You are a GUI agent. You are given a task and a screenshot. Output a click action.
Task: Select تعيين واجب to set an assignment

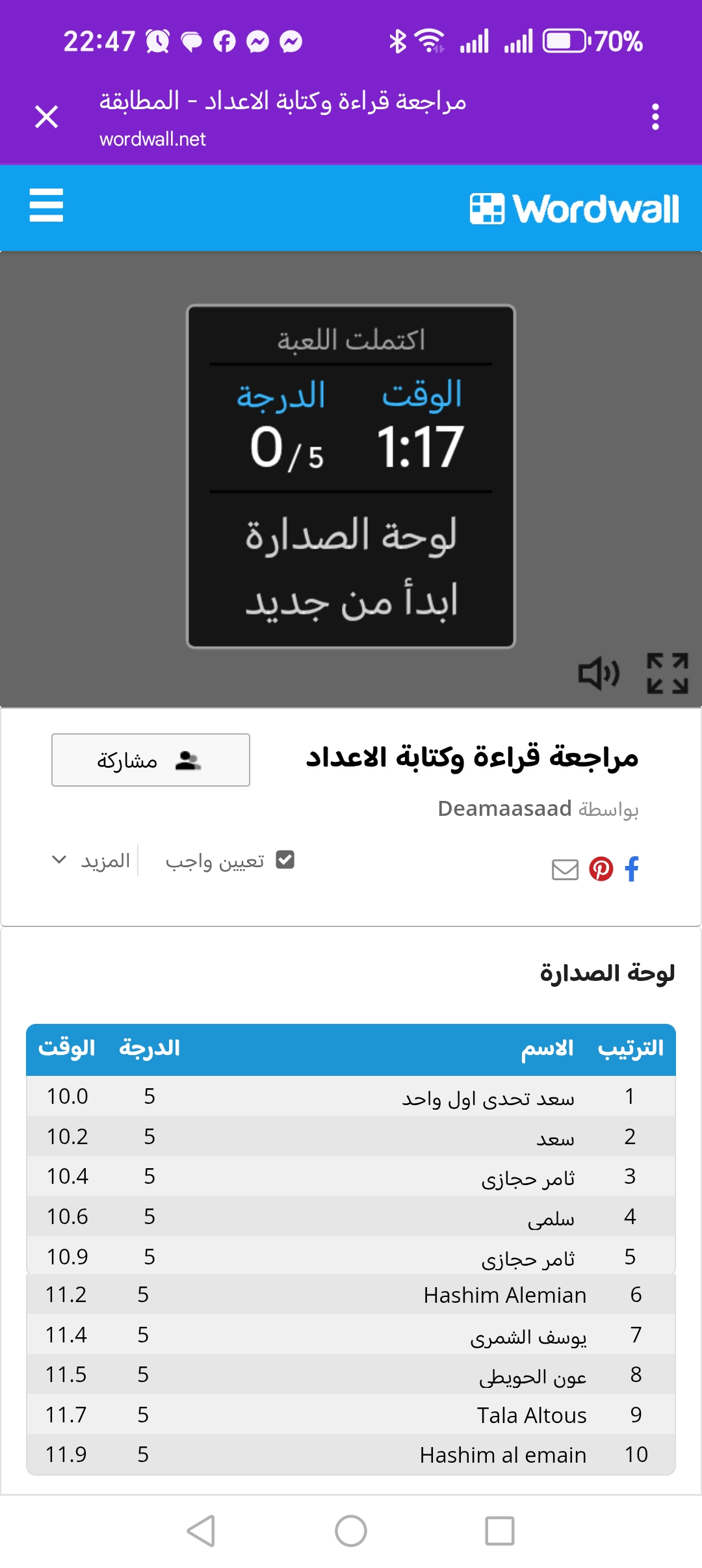229,861
